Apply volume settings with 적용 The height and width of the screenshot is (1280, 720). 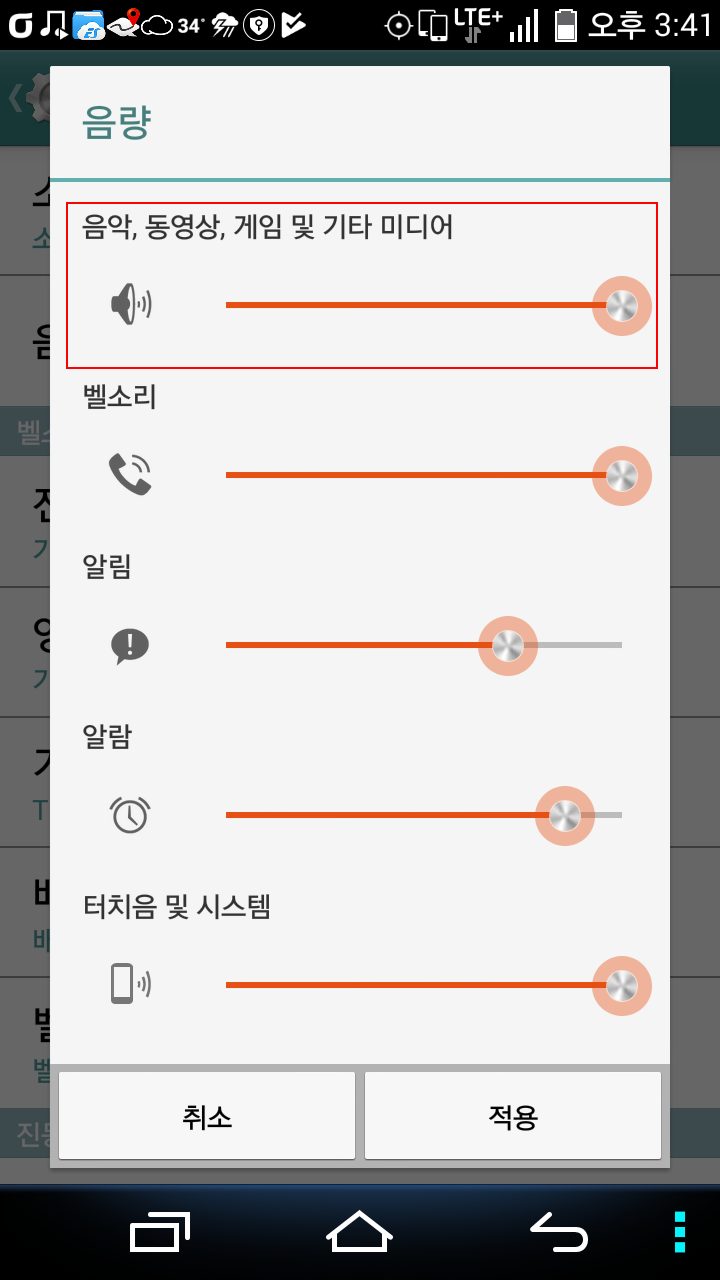(513, 1116)
